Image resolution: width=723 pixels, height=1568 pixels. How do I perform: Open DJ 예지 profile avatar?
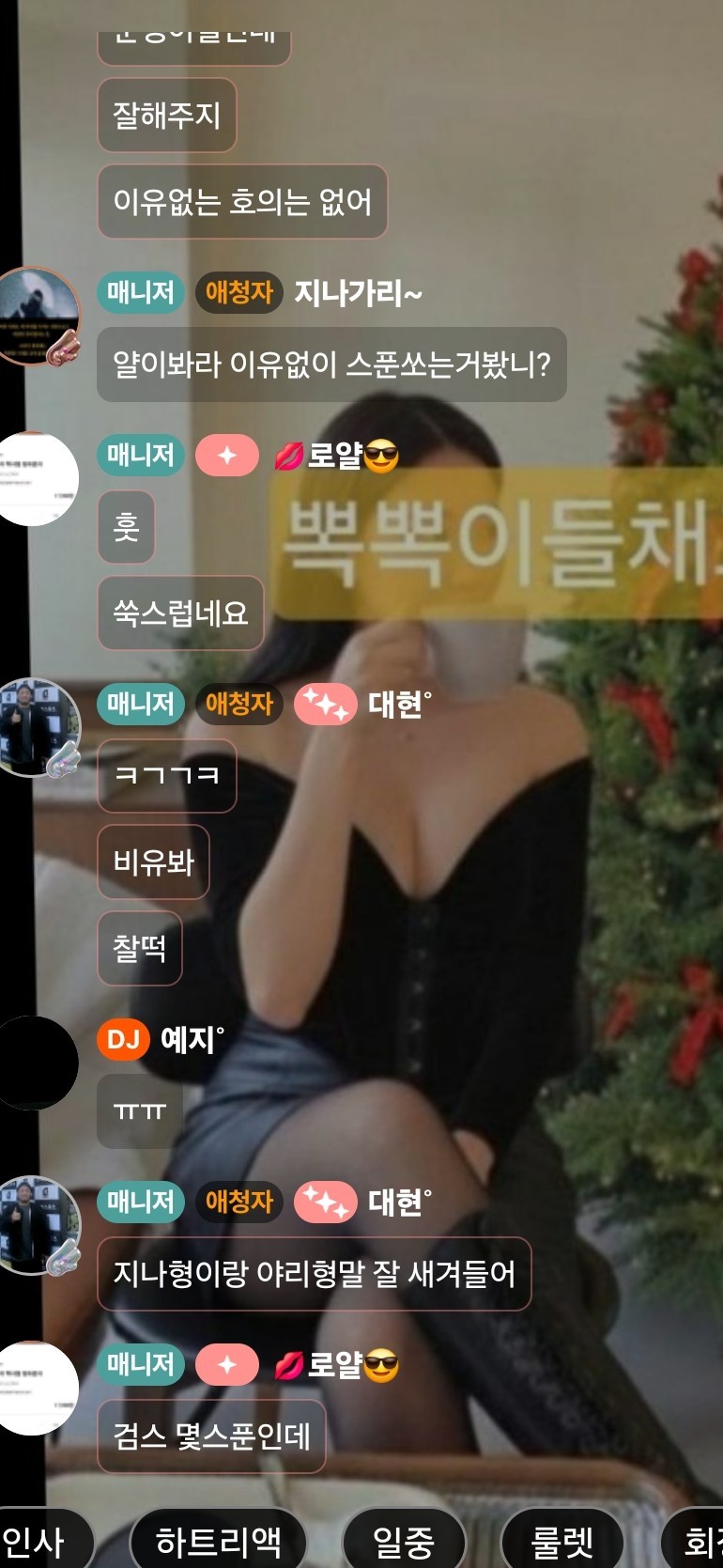coord(36,1062)
